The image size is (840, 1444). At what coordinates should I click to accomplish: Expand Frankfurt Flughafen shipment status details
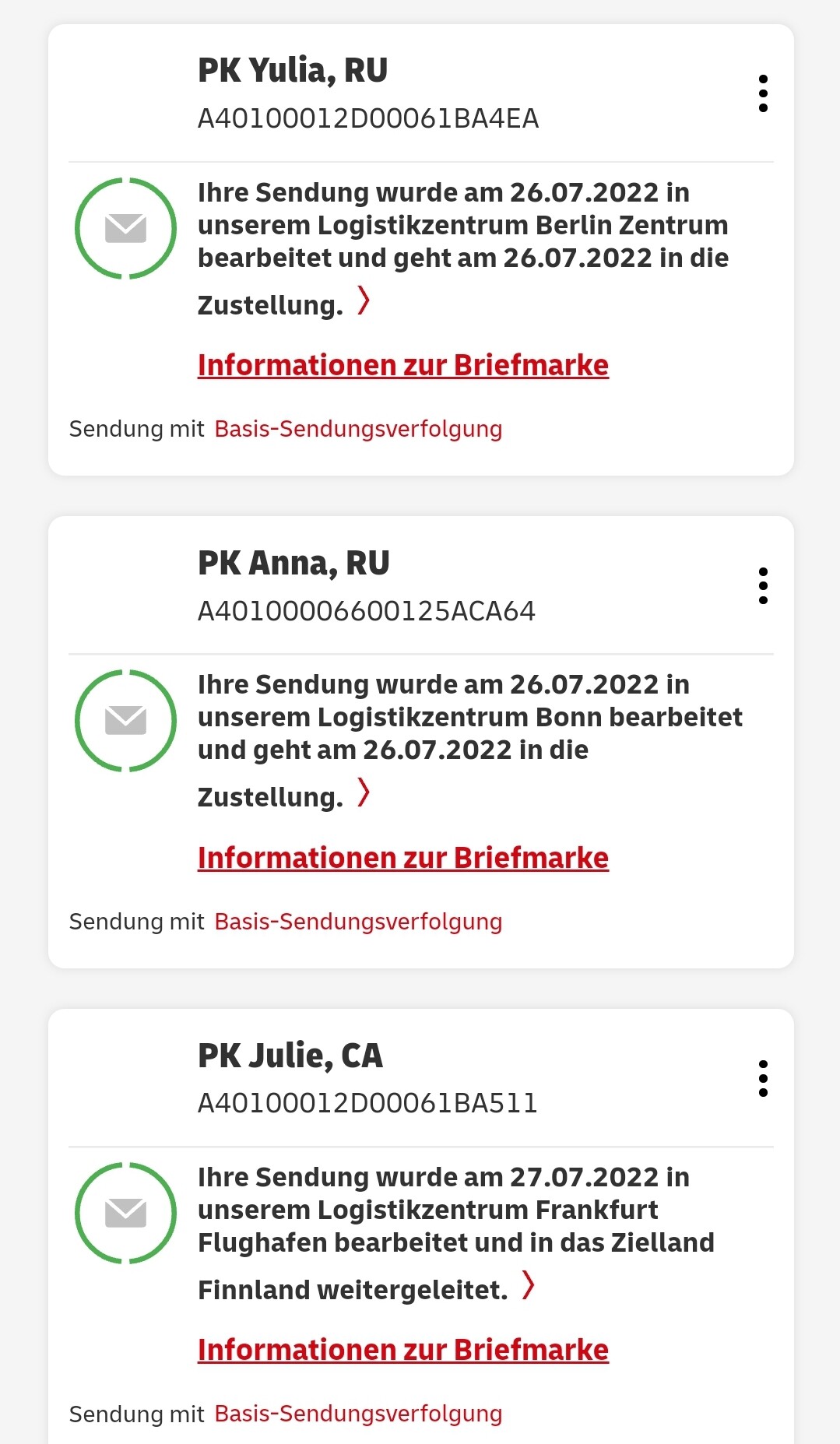click(529, 1285)
